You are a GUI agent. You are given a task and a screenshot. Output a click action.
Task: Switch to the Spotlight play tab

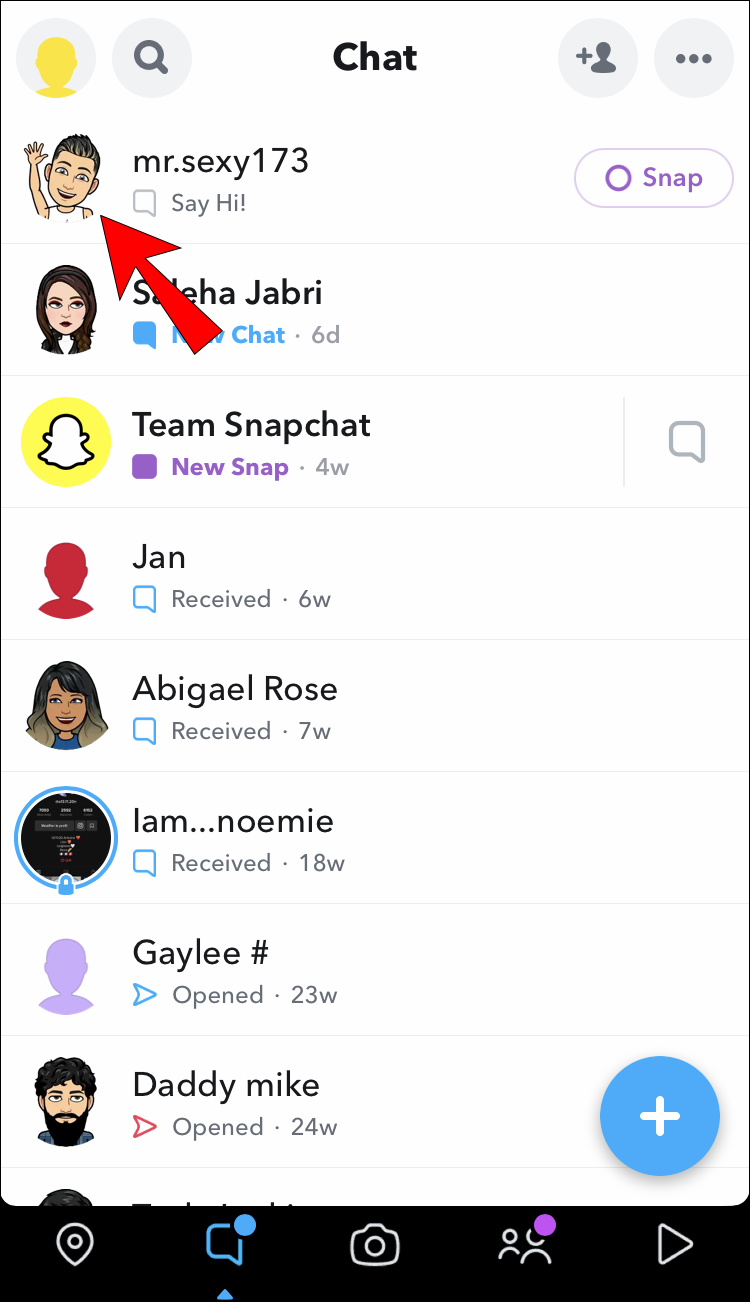675,1246
